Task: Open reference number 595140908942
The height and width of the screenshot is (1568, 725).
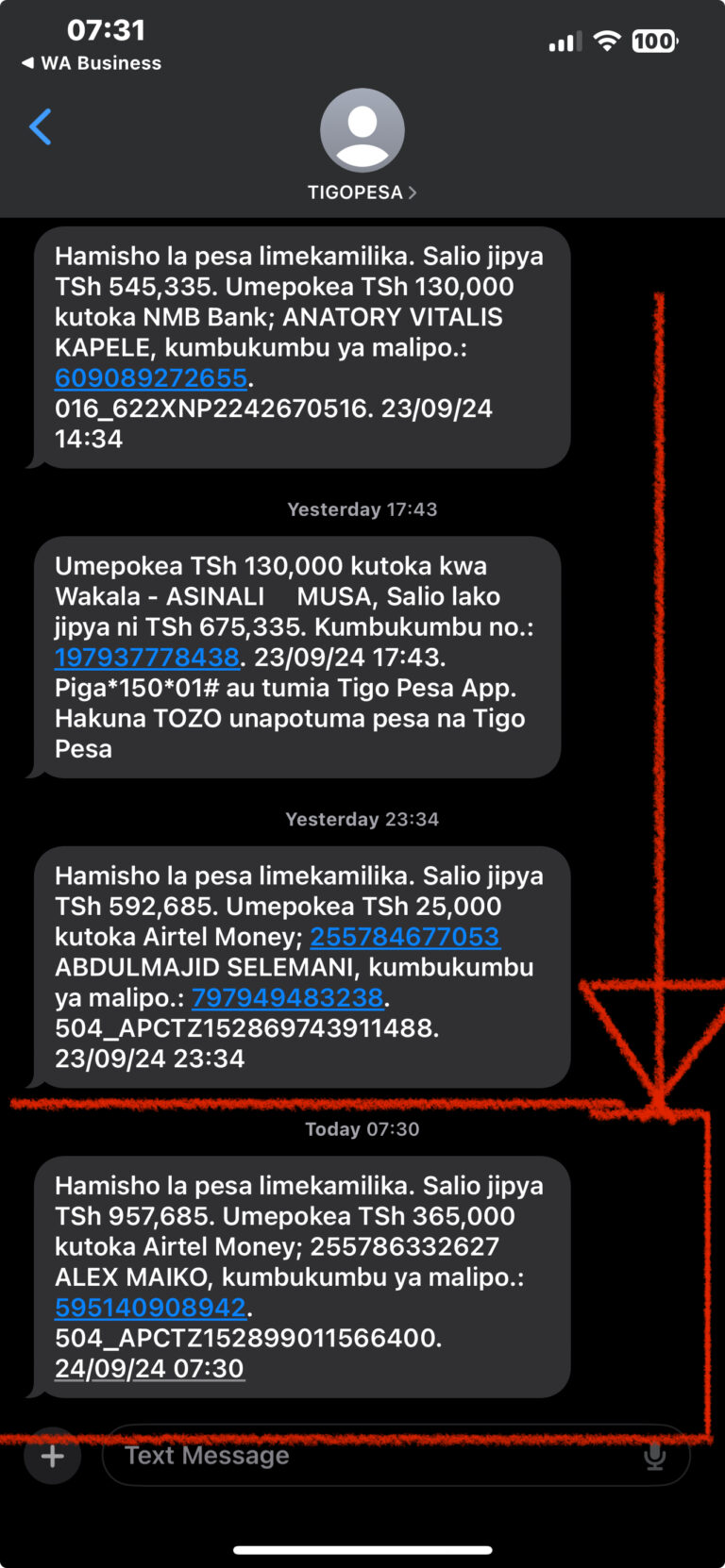Action: 151,1307
